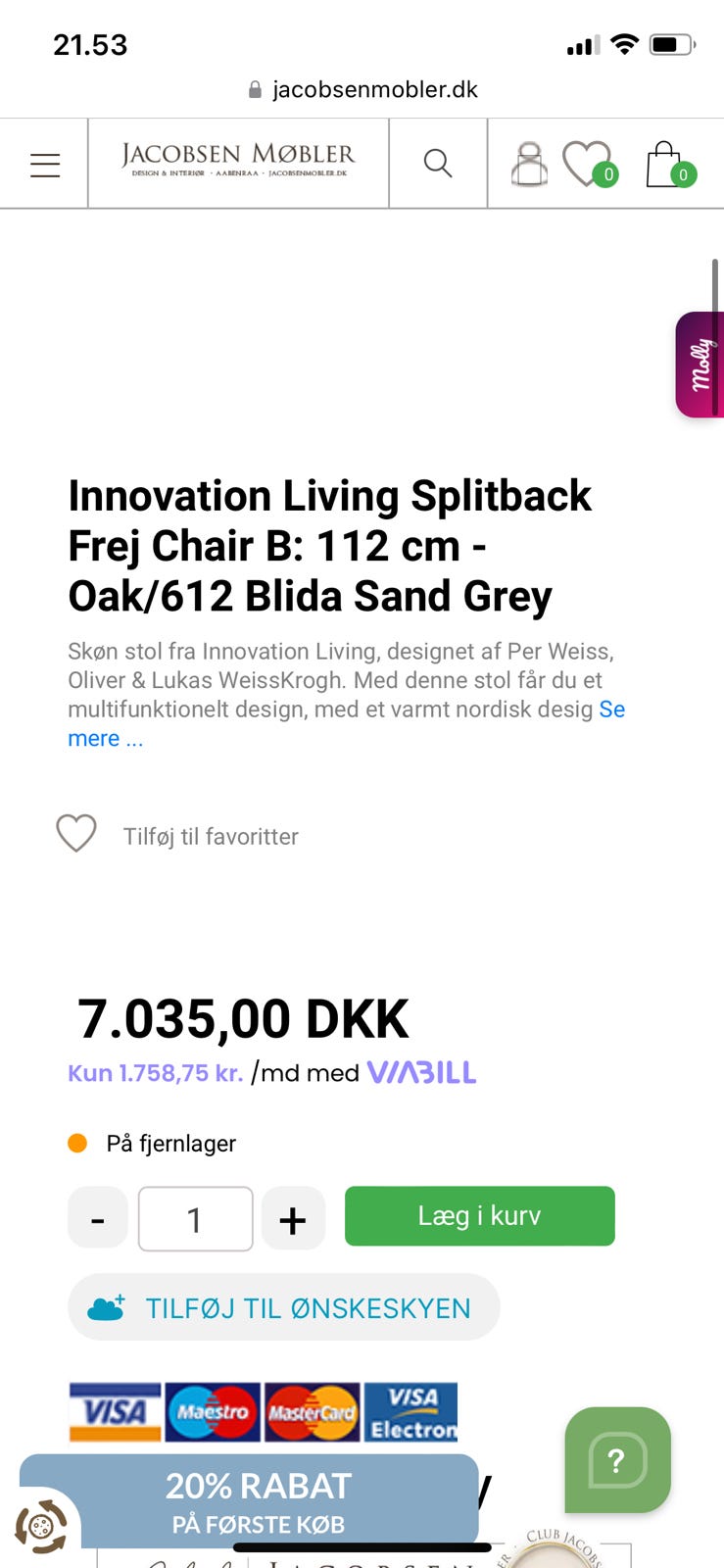Increase quantity with the plus button
This screenshot has width=724, height=1568.
(x=293, y=1219)
